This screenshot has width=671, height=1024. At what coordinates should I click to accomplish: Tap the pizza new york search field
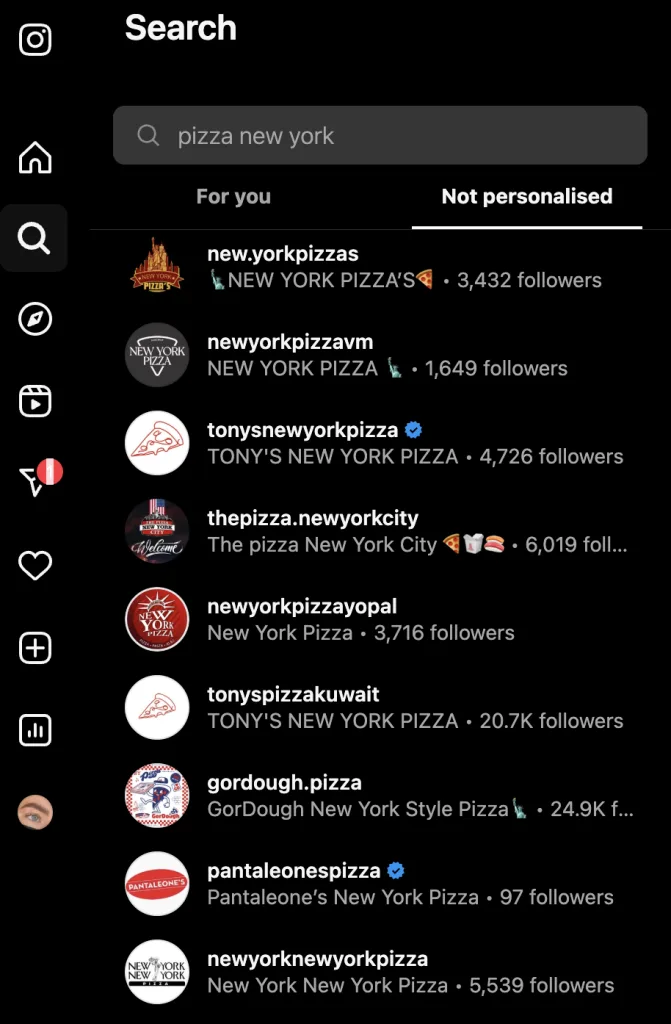[x=380, y=136]
